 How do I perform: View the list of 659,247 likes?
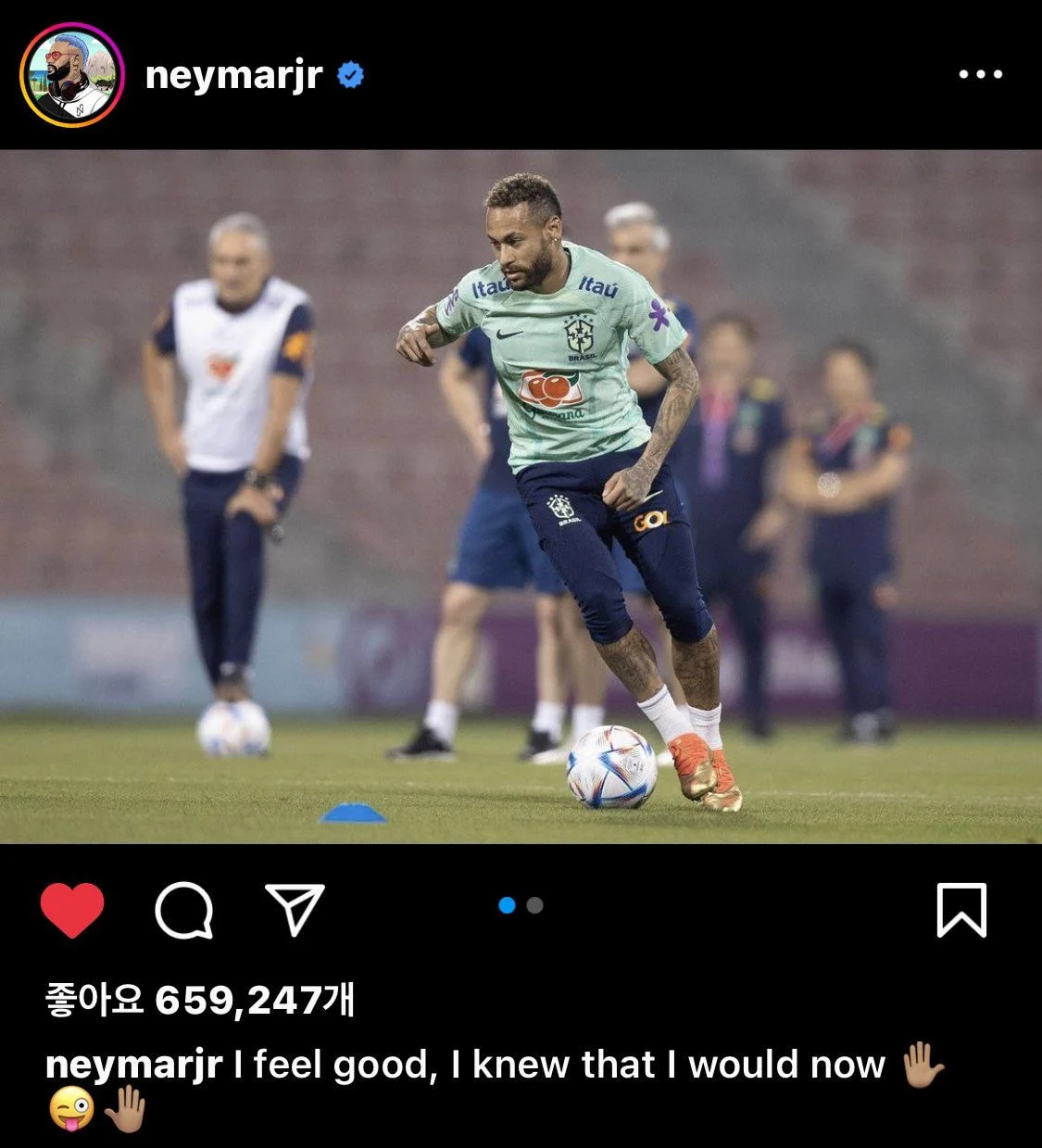(x=199, y=1000)
